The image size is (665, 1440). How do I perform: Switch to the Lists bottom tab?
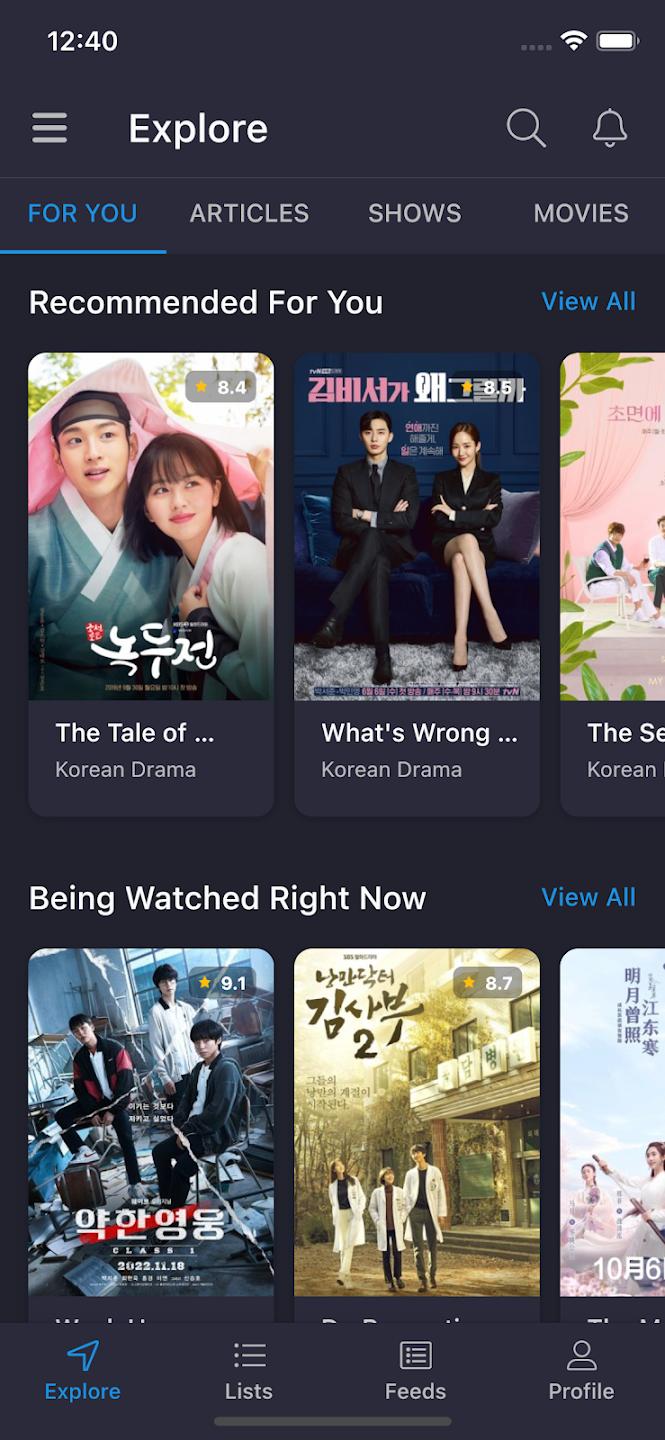(249, 1372)
